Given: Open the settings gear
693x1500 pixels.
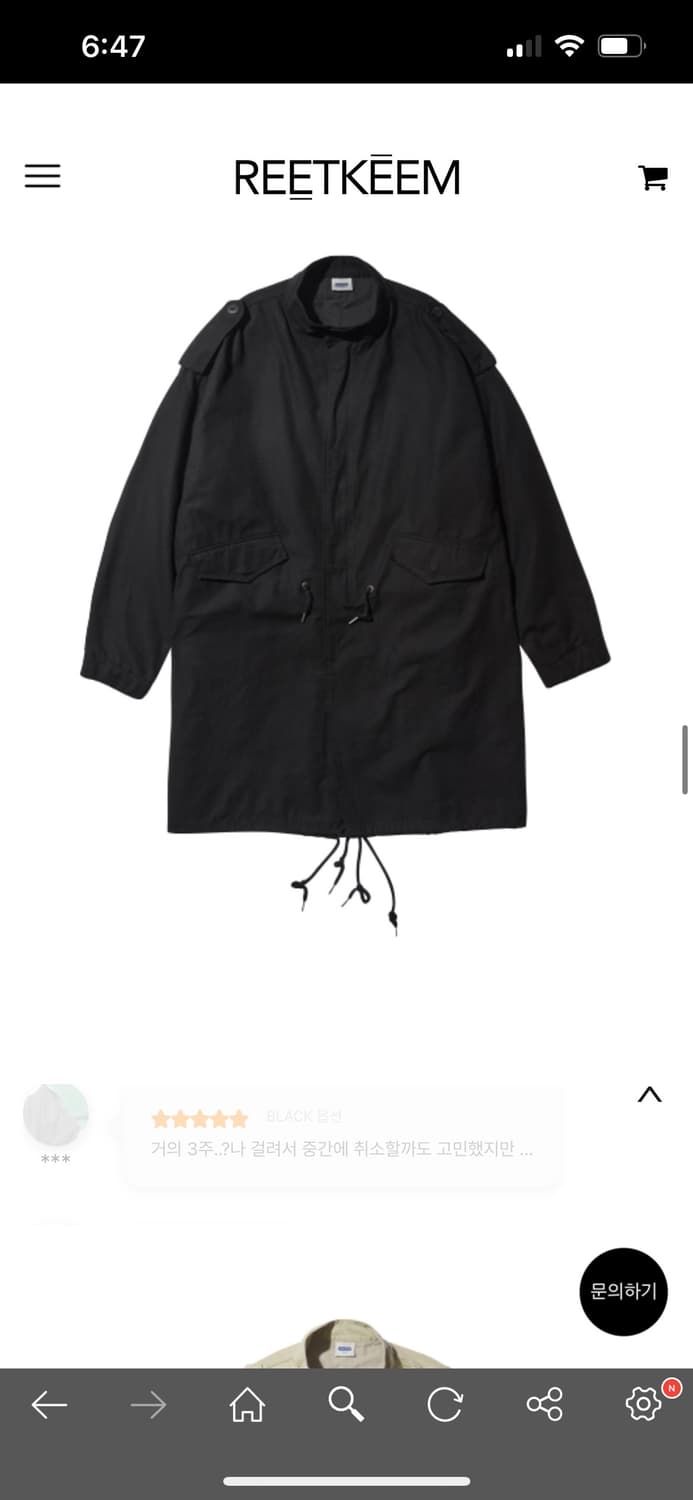Looking at the screenshot, I should coord(643,1405).
